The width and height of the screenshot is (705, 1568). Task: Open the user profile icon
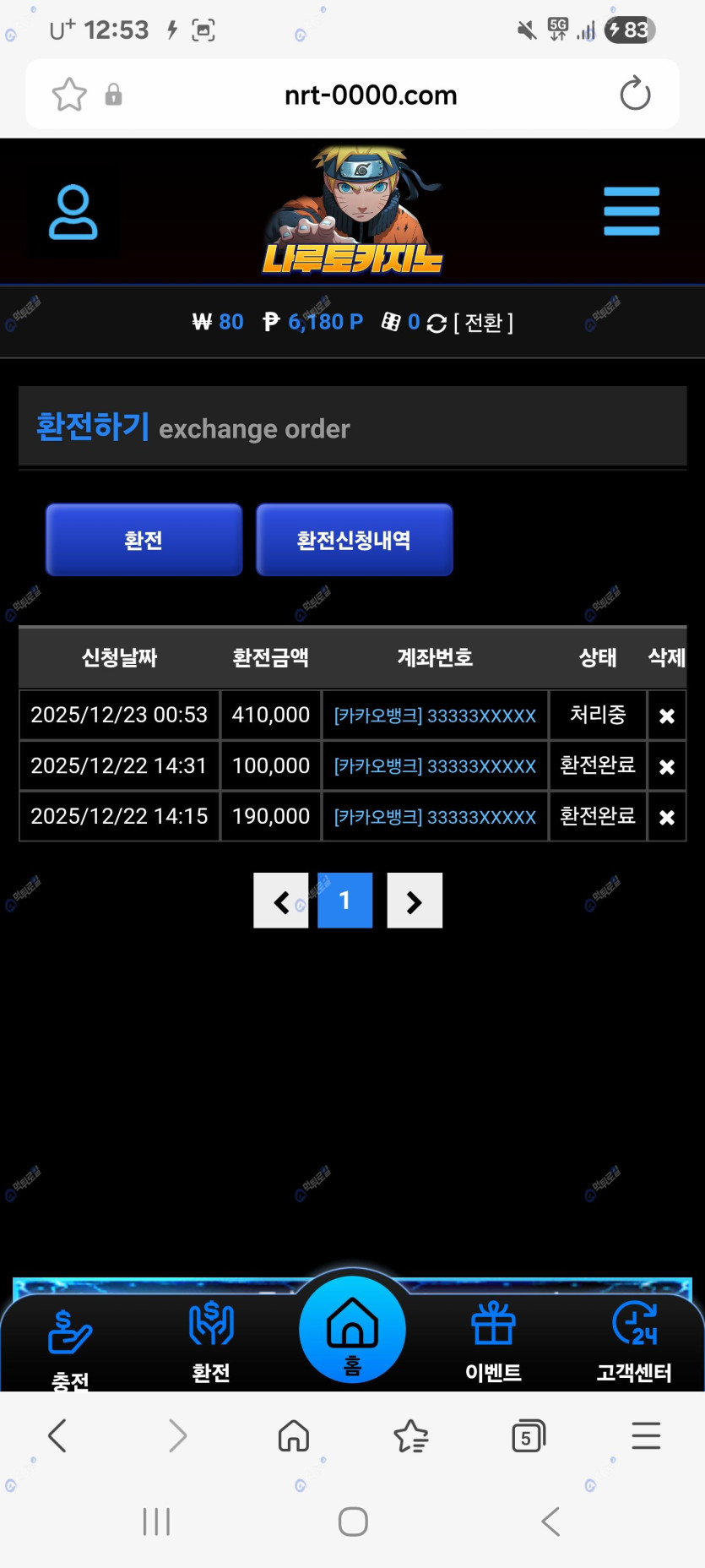point(73,212)
